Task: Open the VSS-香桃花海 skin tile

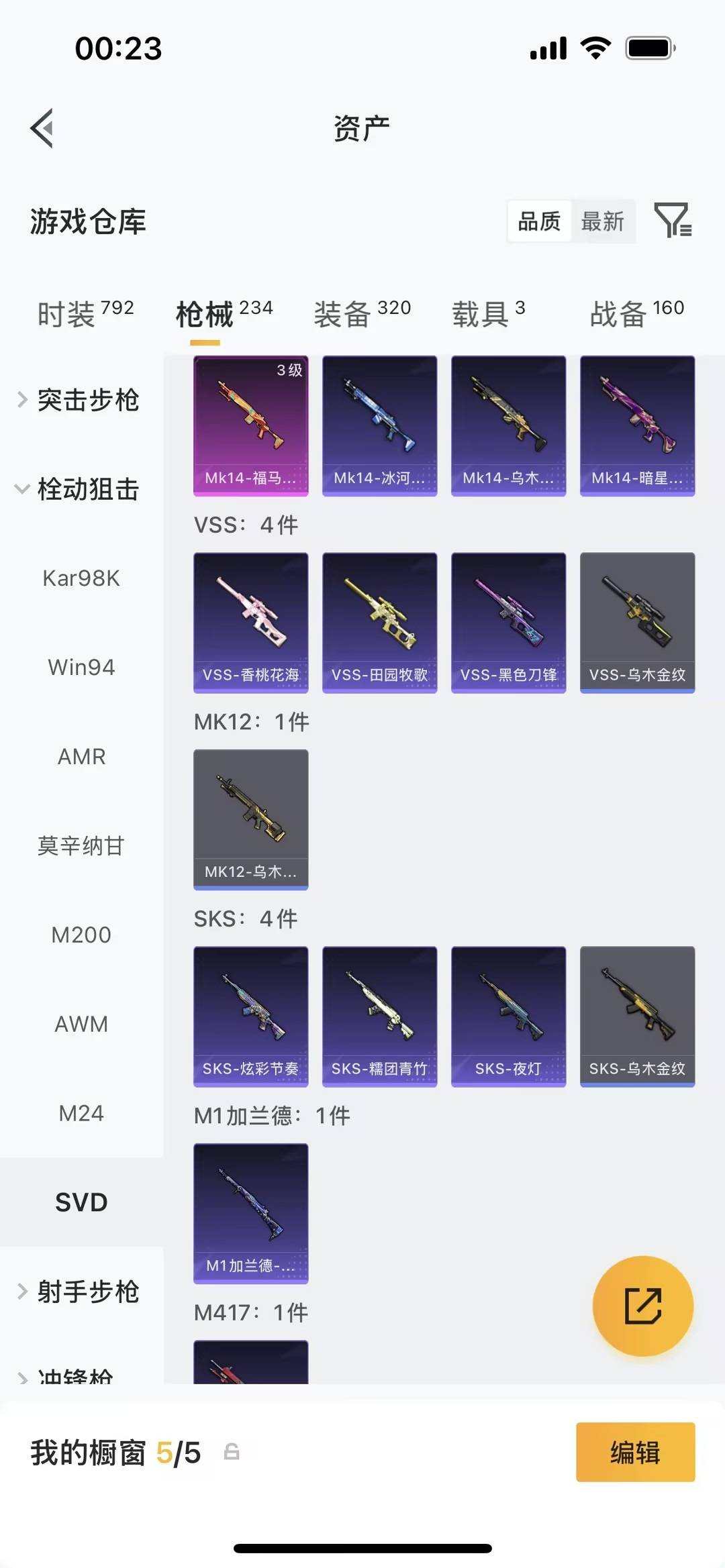Action: pos(250,622)
